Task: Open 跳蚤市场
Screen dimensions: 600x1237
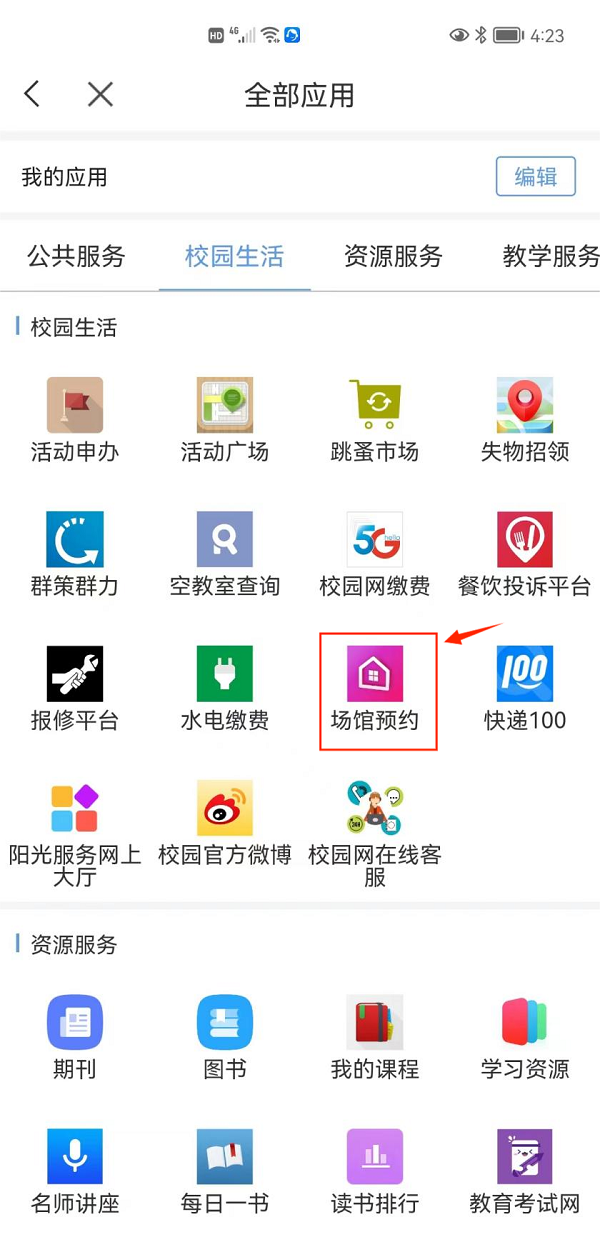Action: (375, 405)
